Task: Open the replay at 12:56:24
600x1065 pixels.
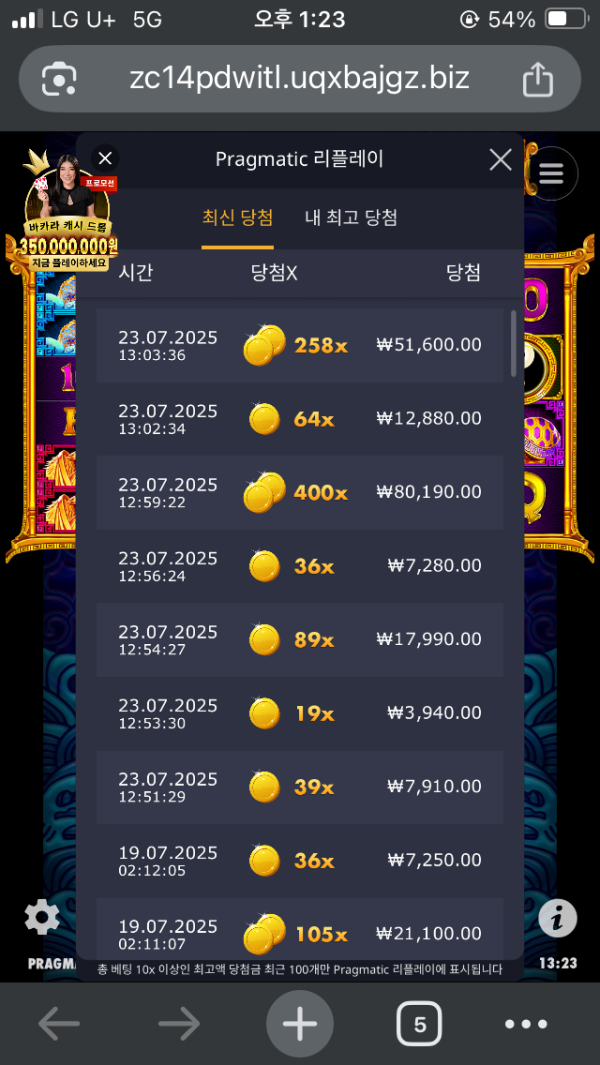Action: (300, 566)
